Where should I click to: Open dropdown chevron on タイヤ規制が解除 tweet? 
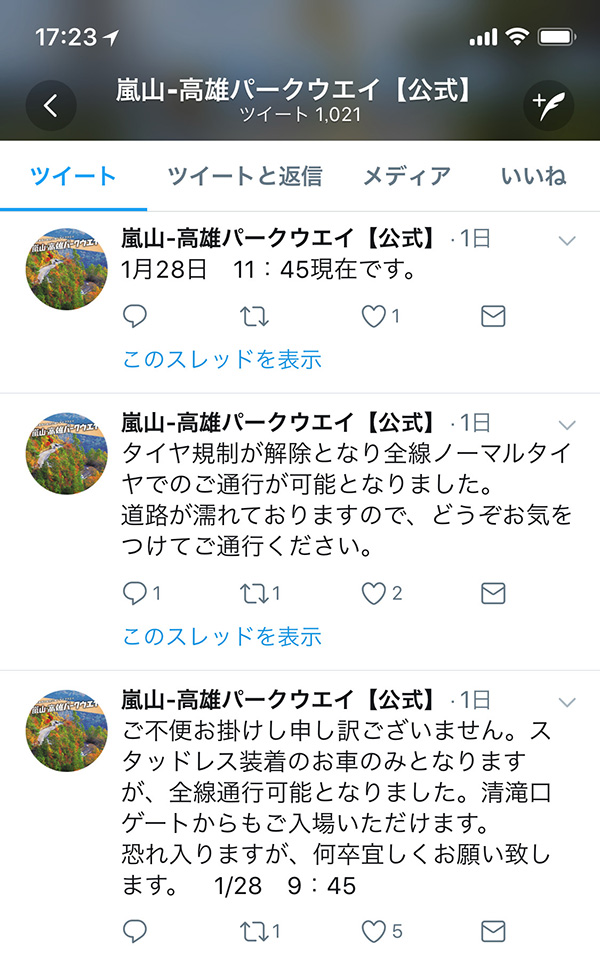pyautogui.click(x=567, y=424)
